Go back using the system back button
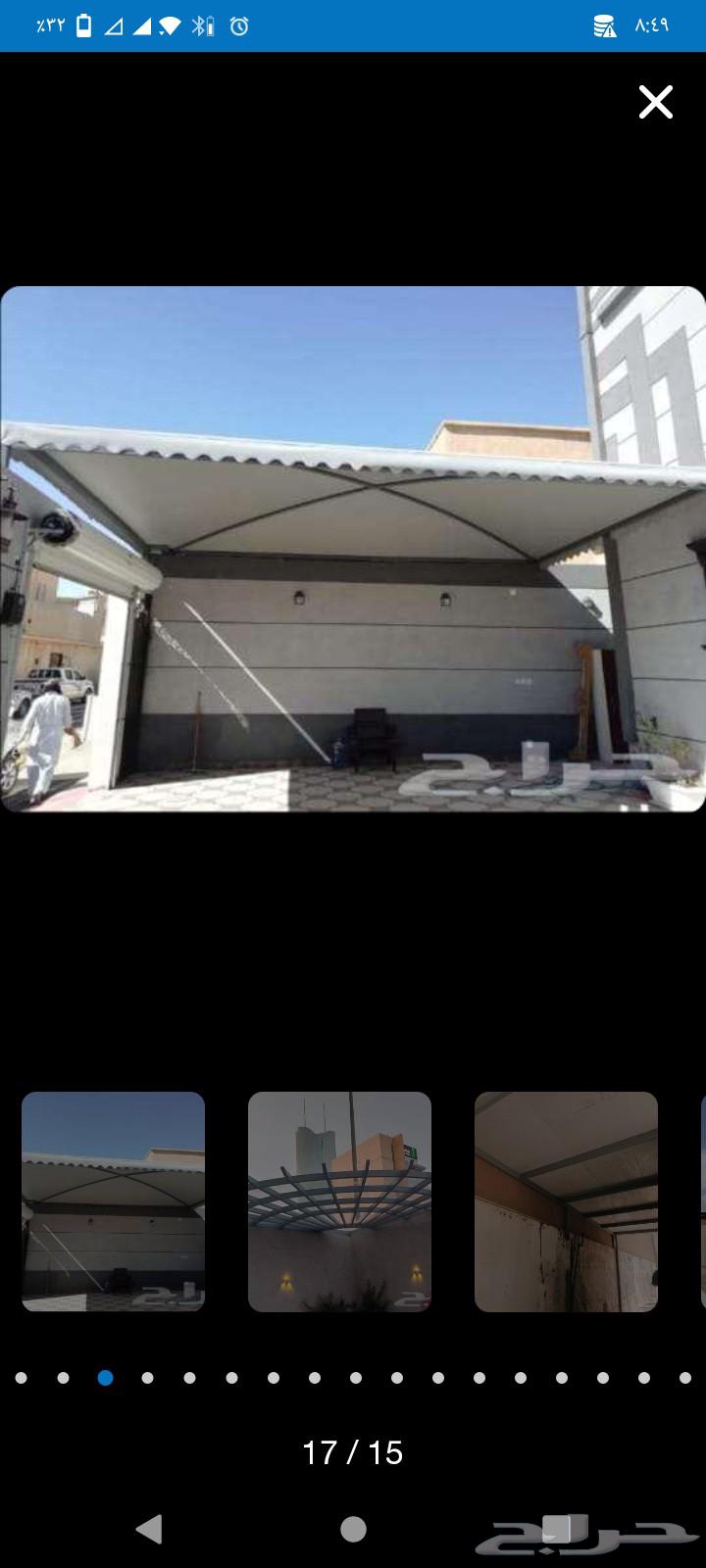Image resolution: width=706 pixels, height=1568 pixels. [149, 1529]
